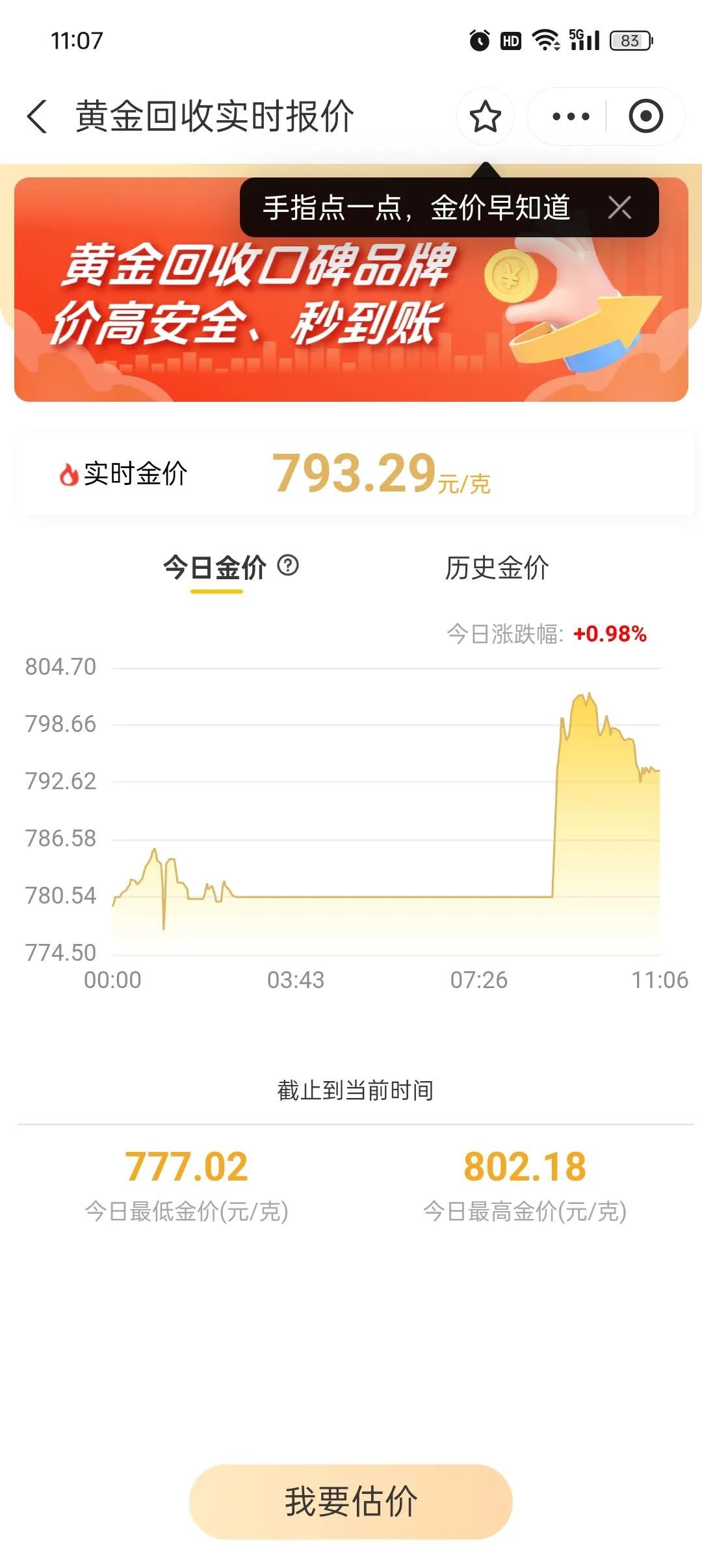Dismiss the 手指点一点 tooltip

(619, 208)
